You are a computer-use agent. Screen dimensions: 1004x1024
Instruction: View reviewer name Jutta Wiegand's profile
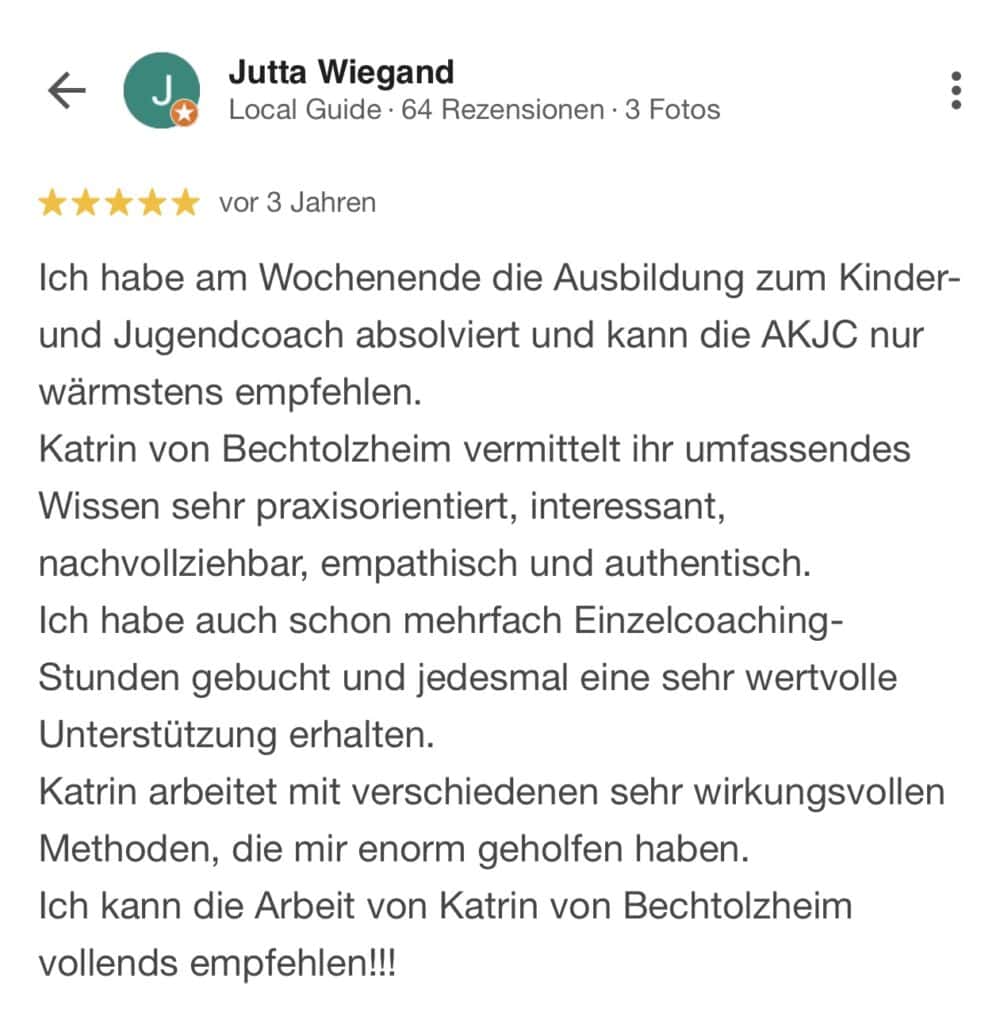341,73
